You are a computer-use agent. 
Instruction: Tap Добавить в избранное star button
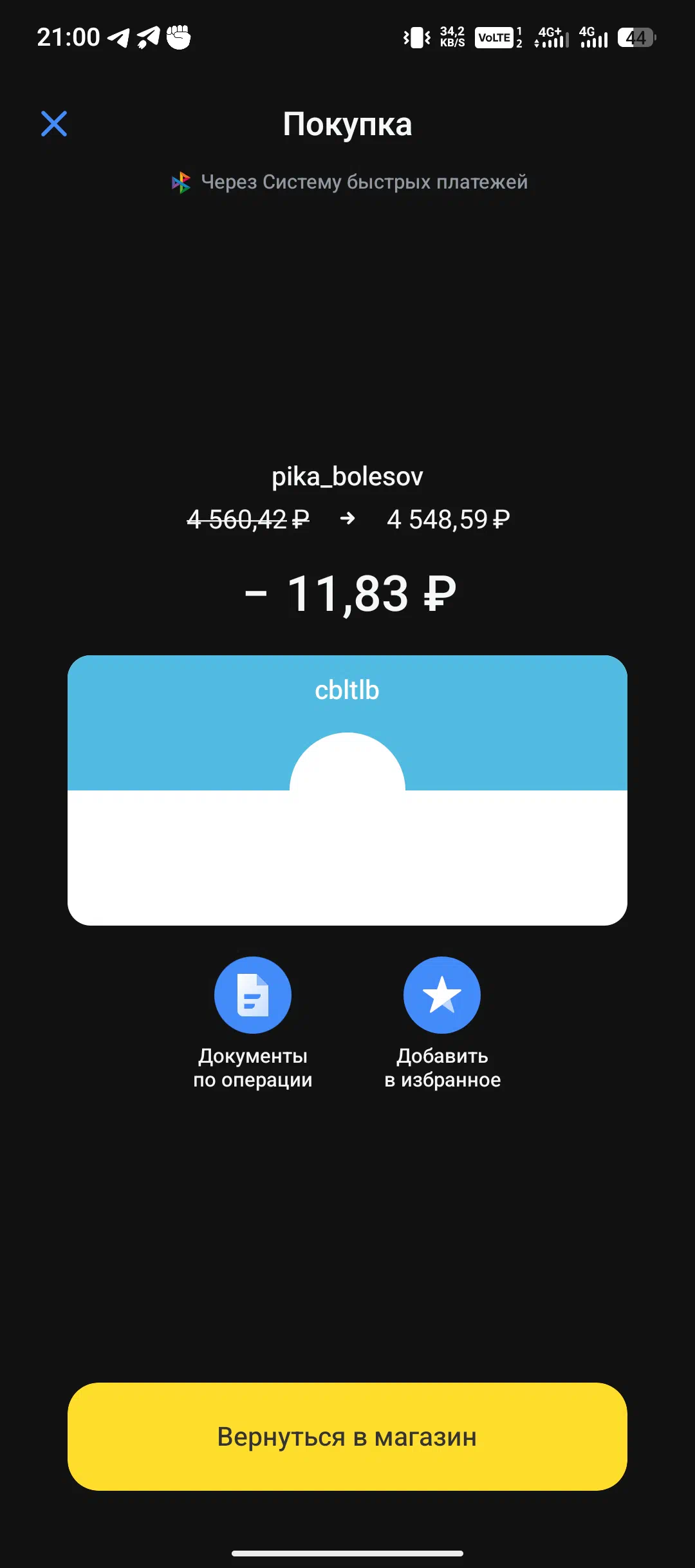442,994
